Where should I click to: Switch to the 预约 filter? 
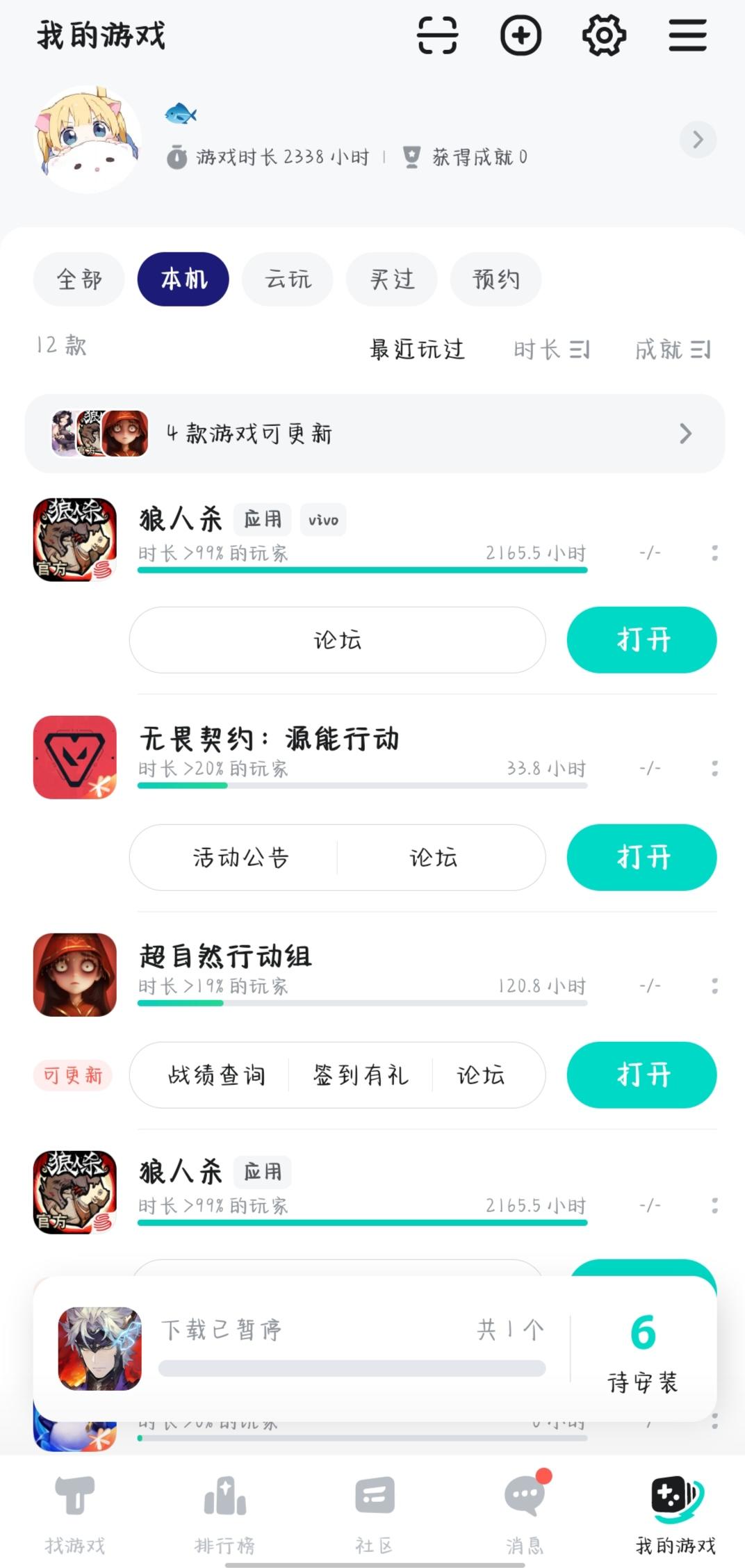(x=496, y=279)
